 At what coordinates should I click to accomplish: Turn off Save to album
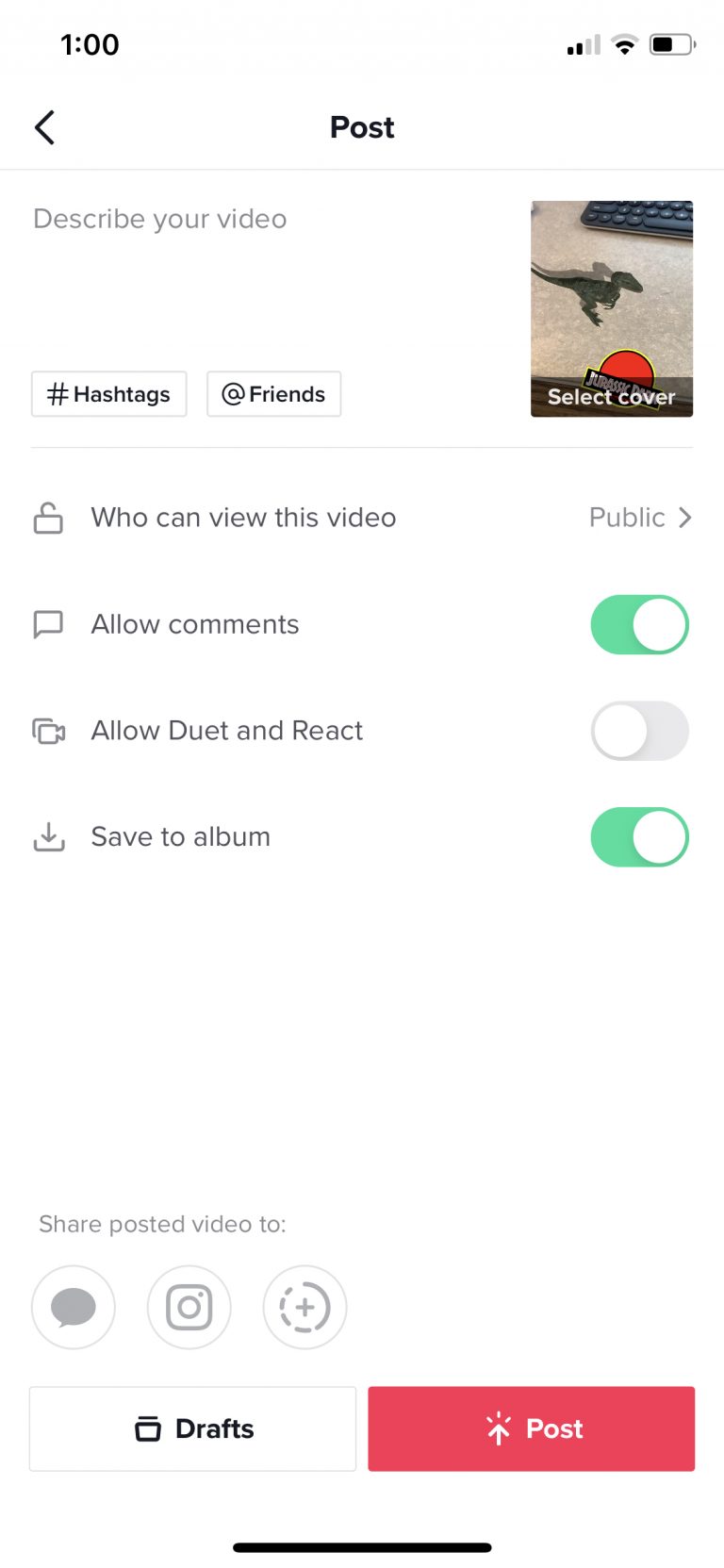[639, 836]
